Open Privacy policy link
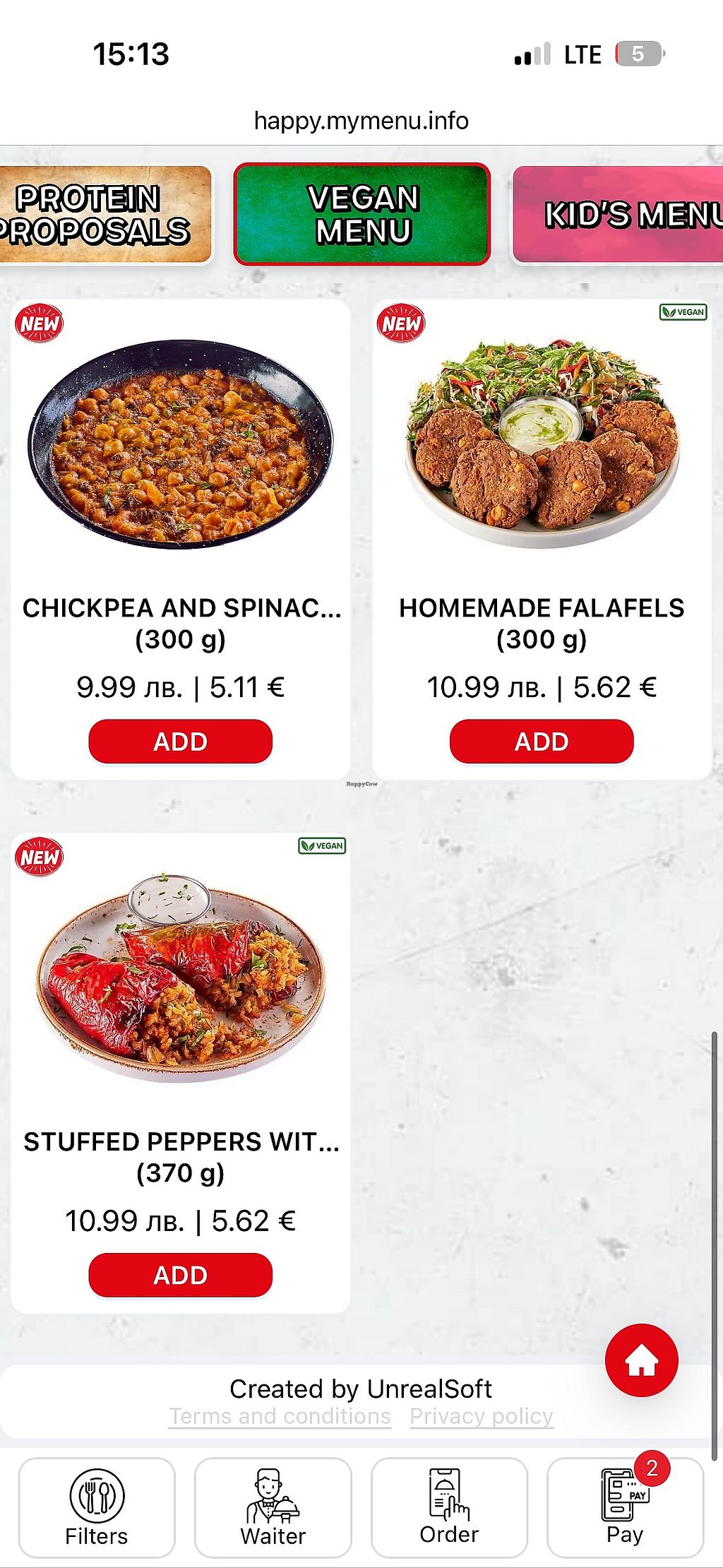The height and width of the screenshot is (1568, 723). click(x=482, y=1416)
